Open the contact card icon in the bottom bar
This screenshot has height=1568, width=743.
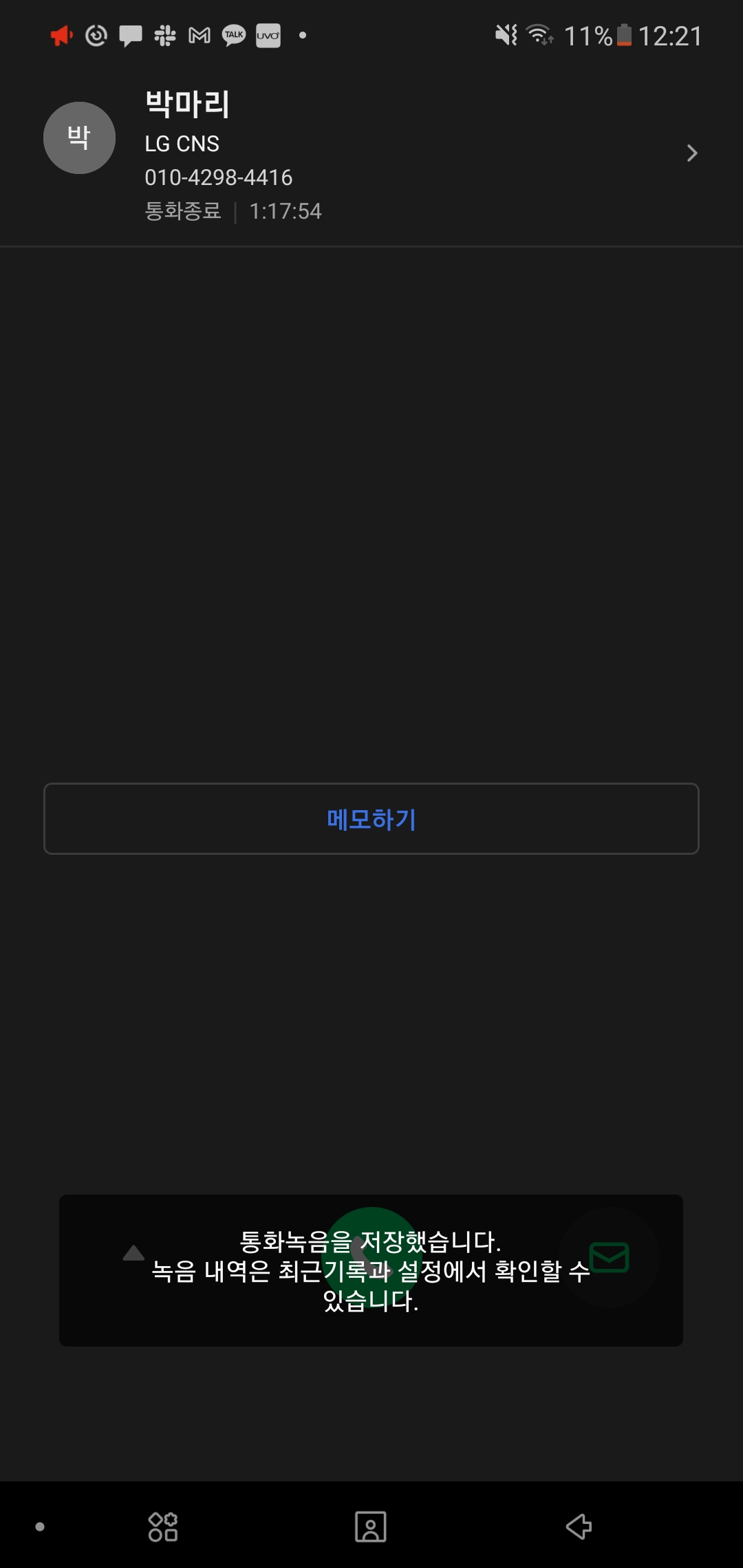371,1527
